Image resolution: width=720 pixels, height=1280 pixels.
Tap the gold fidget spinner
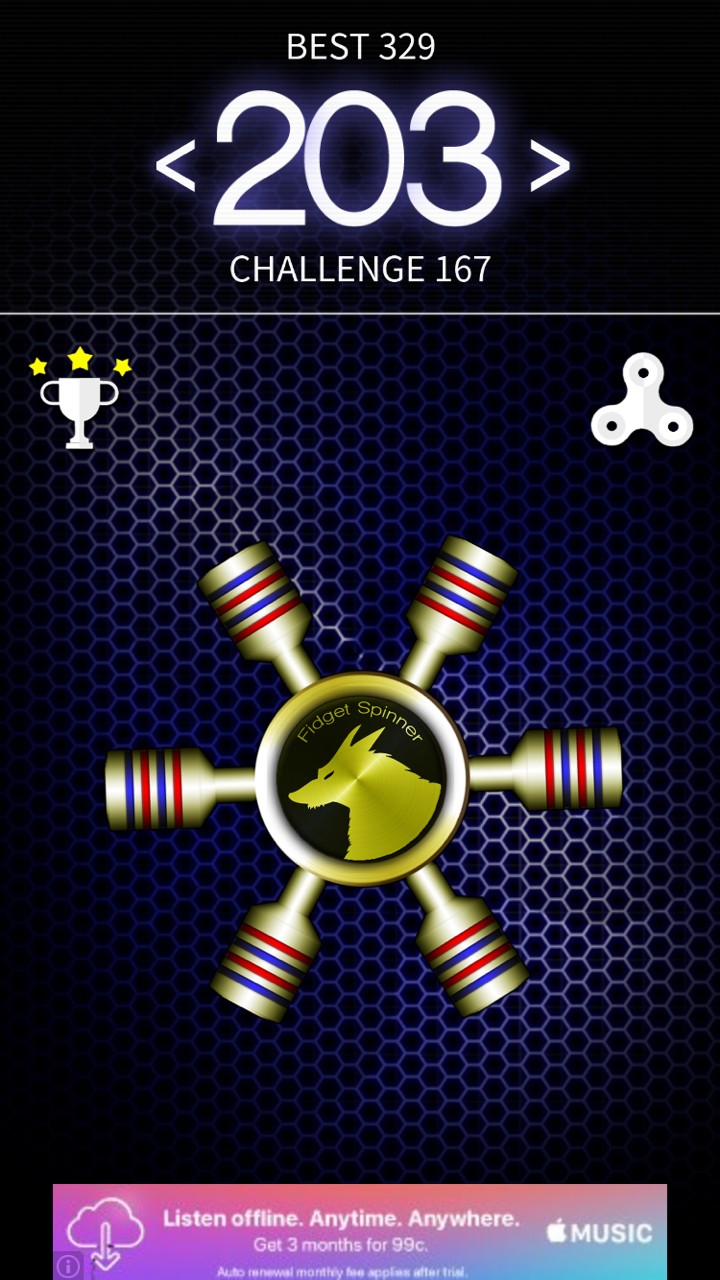[362, 778]
